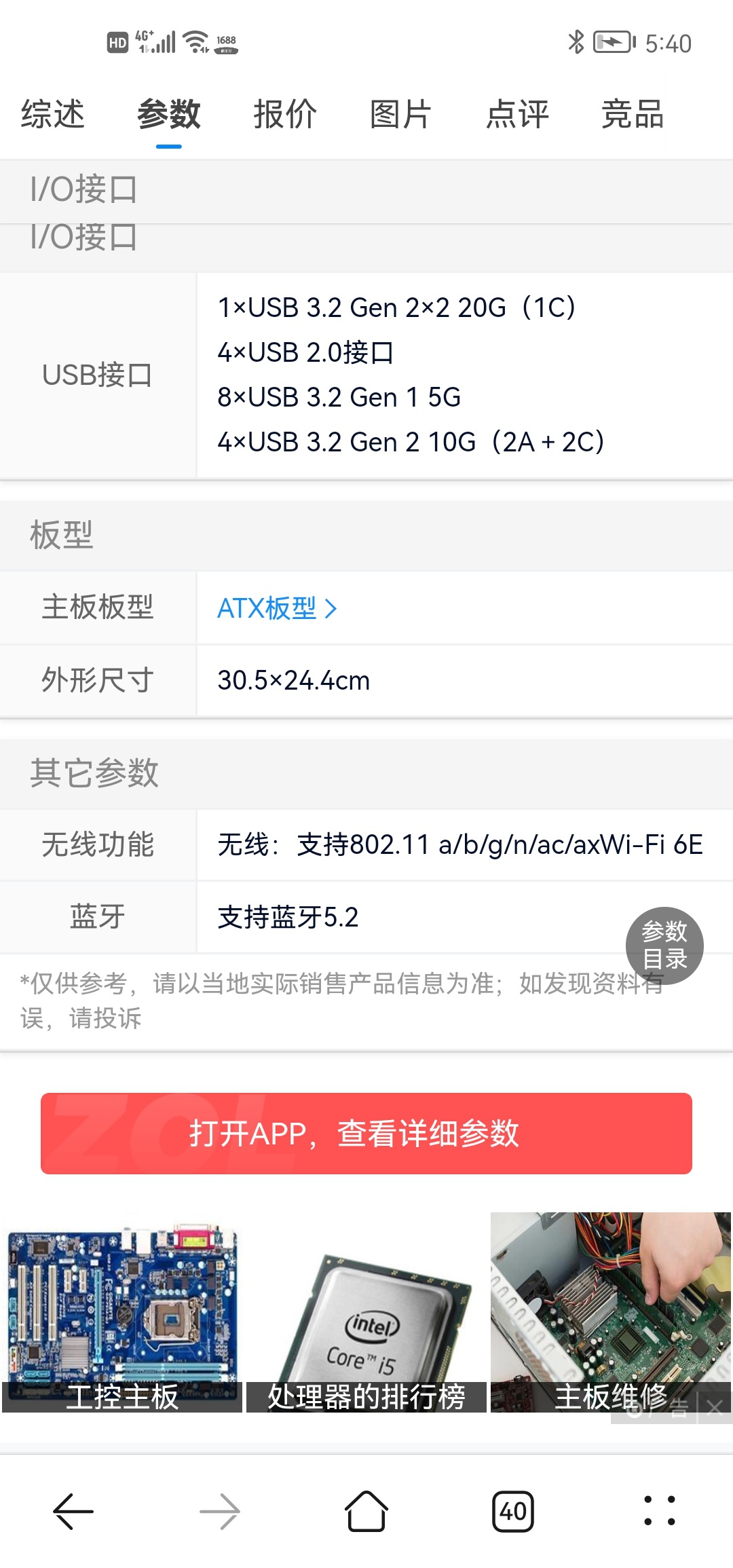733x1568 pixels.
Task: Open the 点评 tab
Action: click(x=517, y=114)
